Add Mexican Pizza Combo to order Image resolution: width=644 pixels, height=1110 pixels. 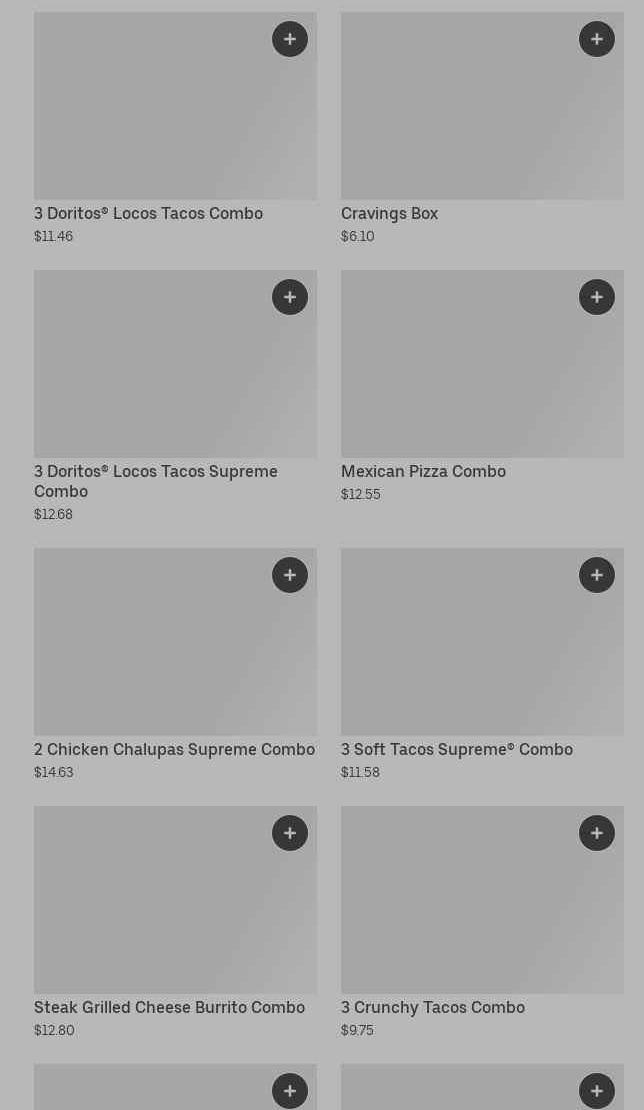[597, 297]
